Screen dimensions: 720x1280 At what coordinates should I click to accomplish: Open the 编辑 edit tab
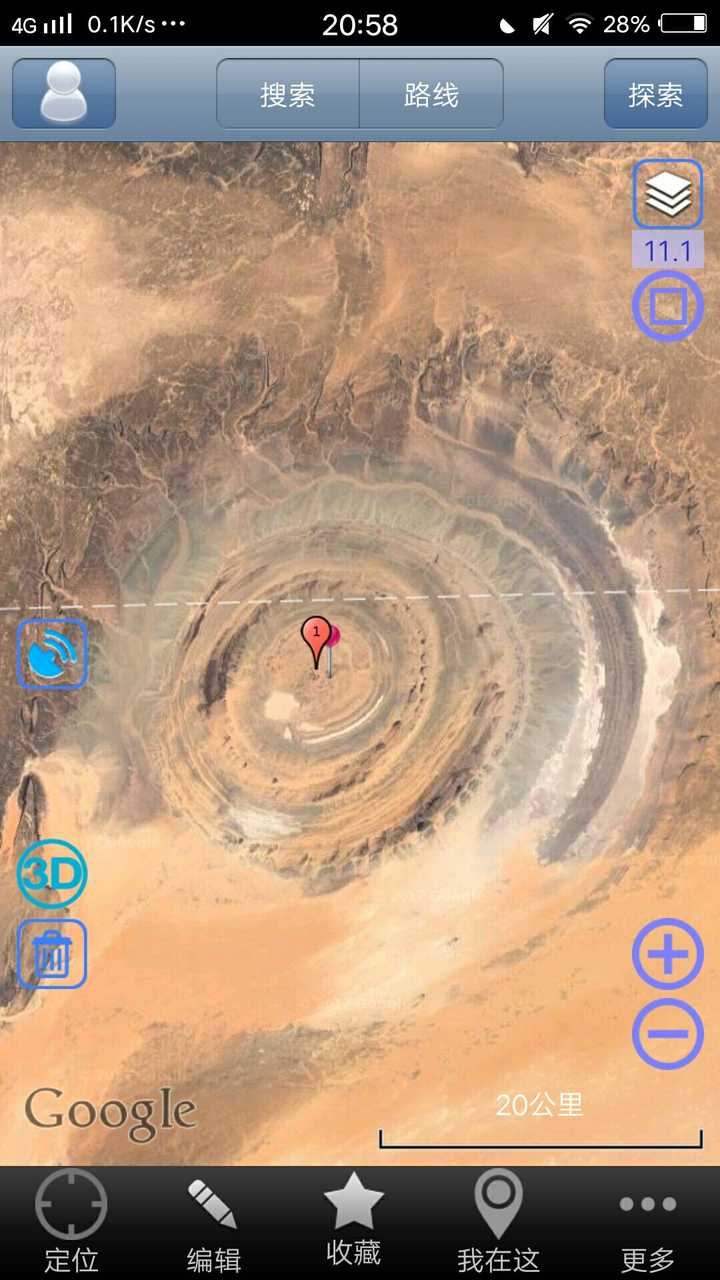click(214, 1221)
